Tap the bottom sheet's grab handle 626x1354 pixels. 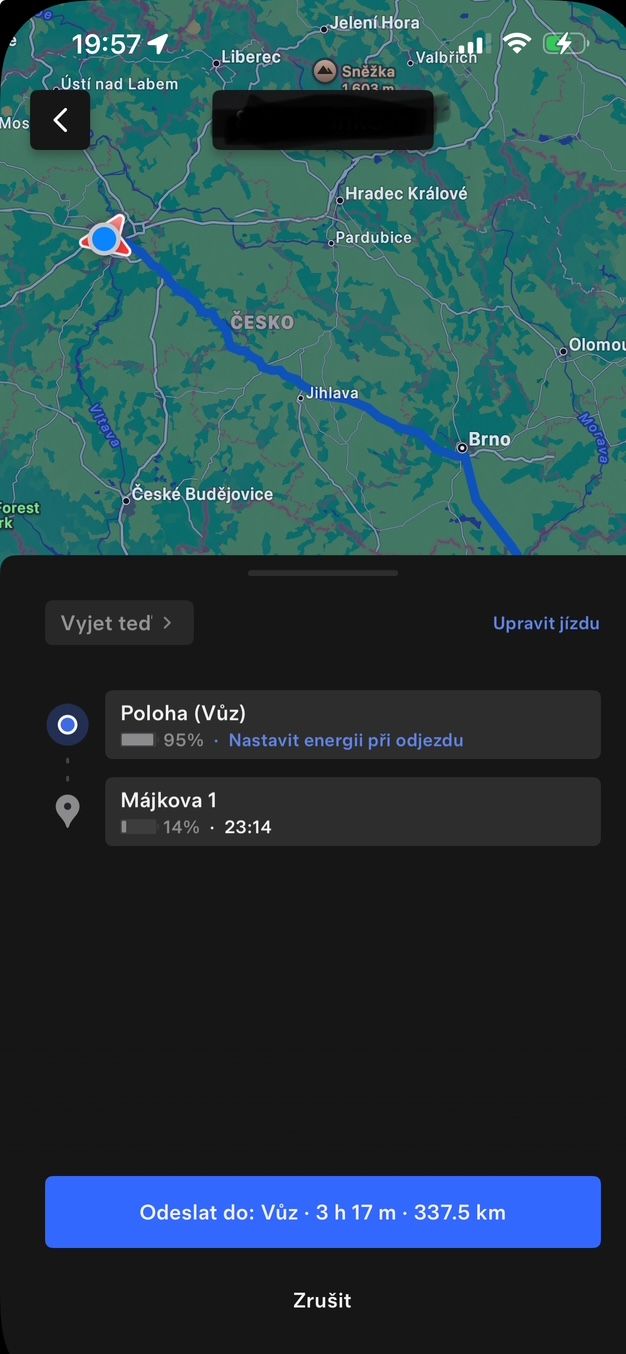click(x=322, y=573)
